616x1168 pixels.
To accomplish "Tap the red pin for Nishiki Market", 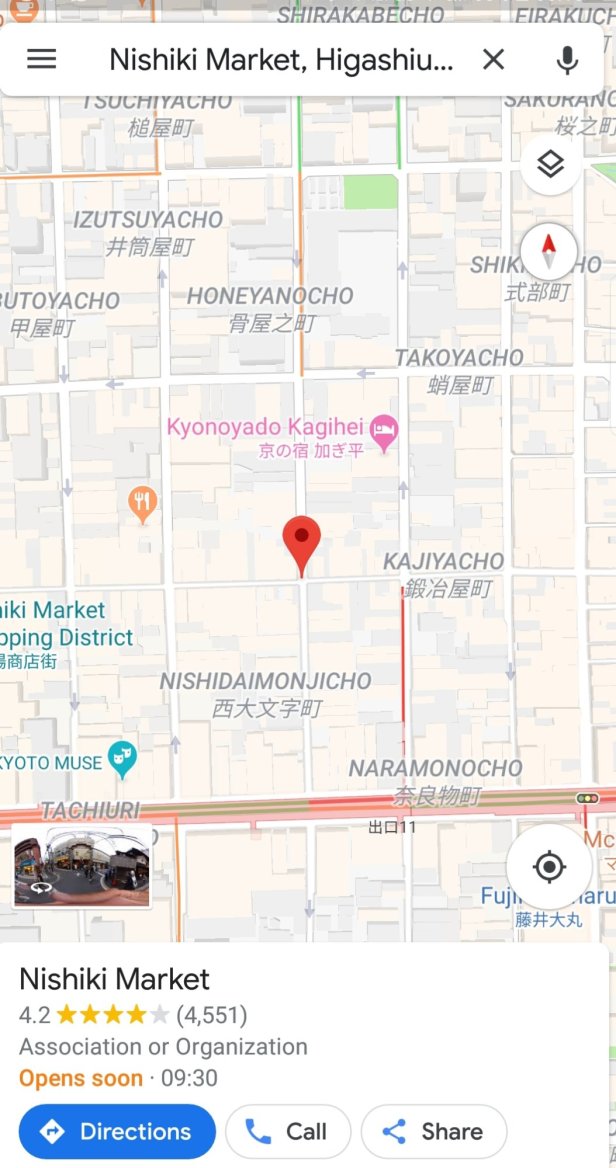I will (301, 542).
